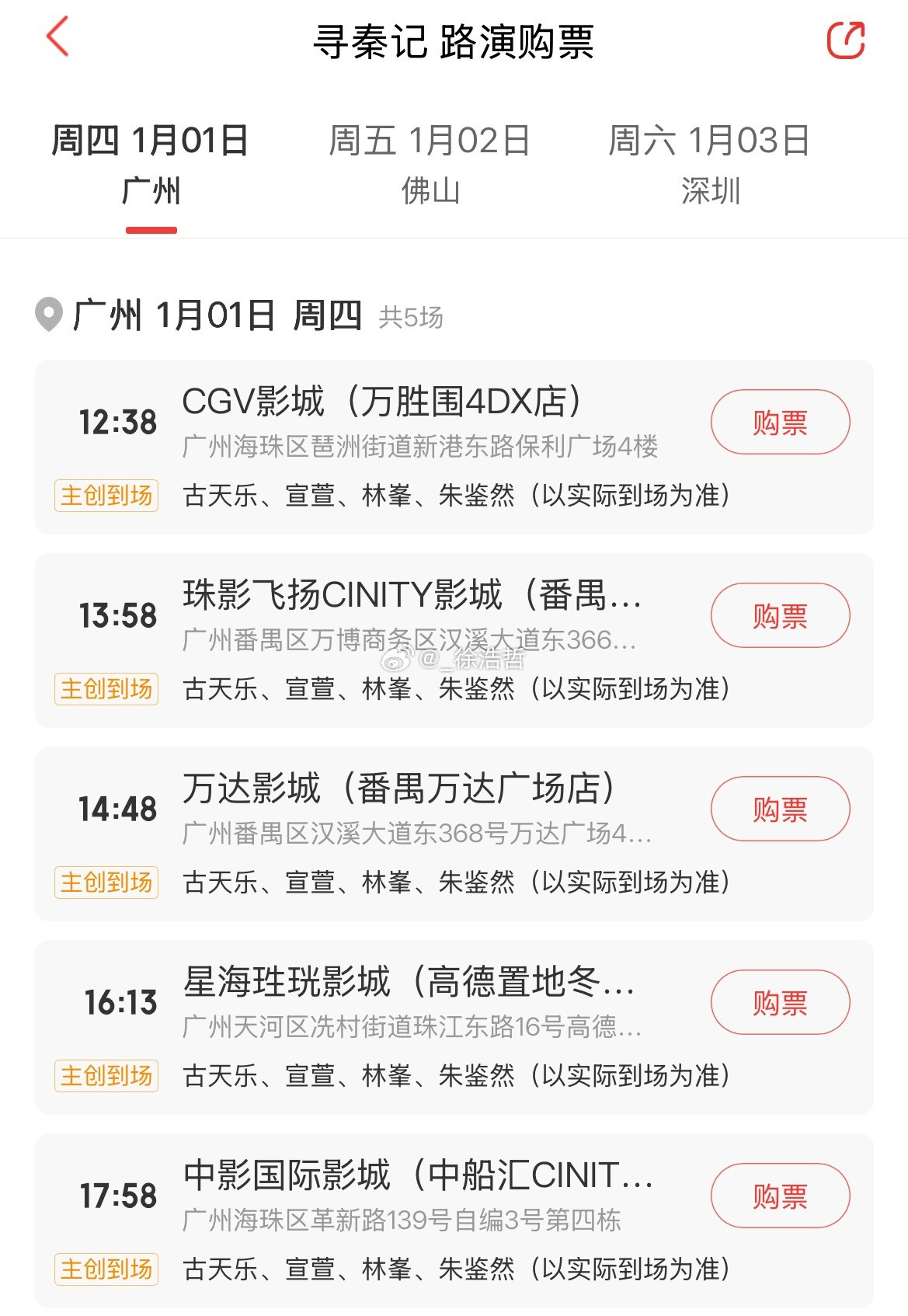Viewport: 908px width, 1316px height.
Task: Select the 主创到场 badge for the CGV showing
Action: tap(106, 495)
